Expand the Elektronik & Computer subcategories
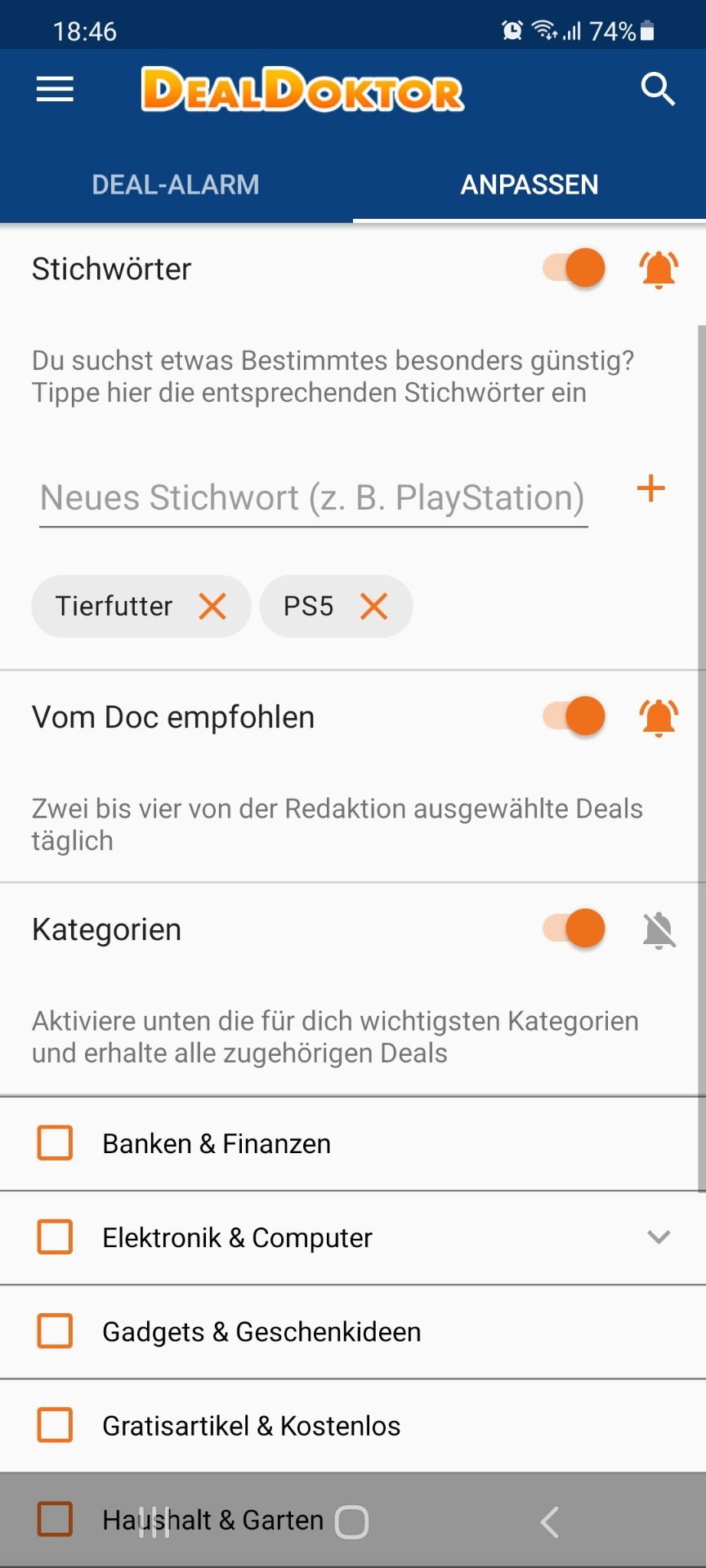This screenshot has width=706, height=1568. pyautogui.click(x=659, y=1237)
